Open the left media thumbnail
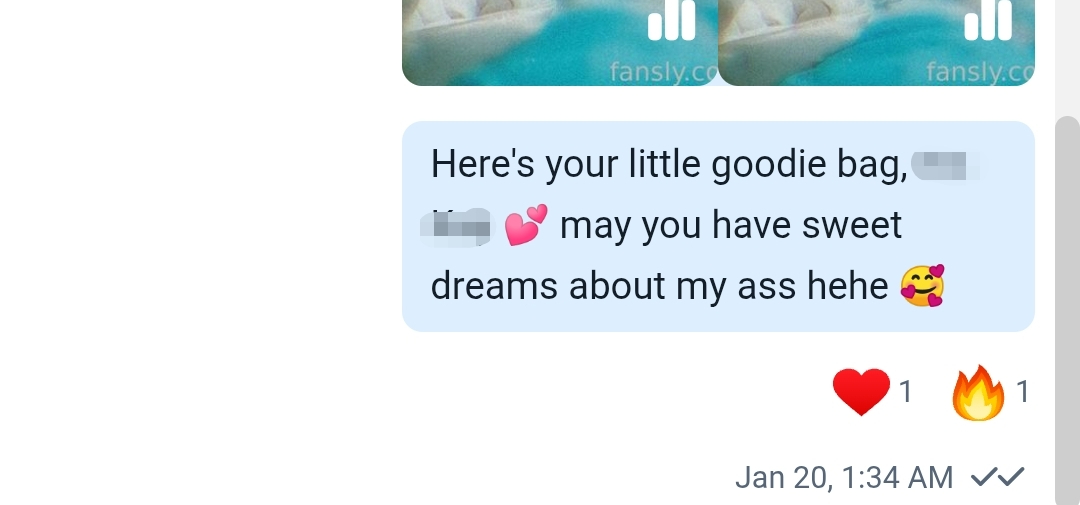 point(559,42)
